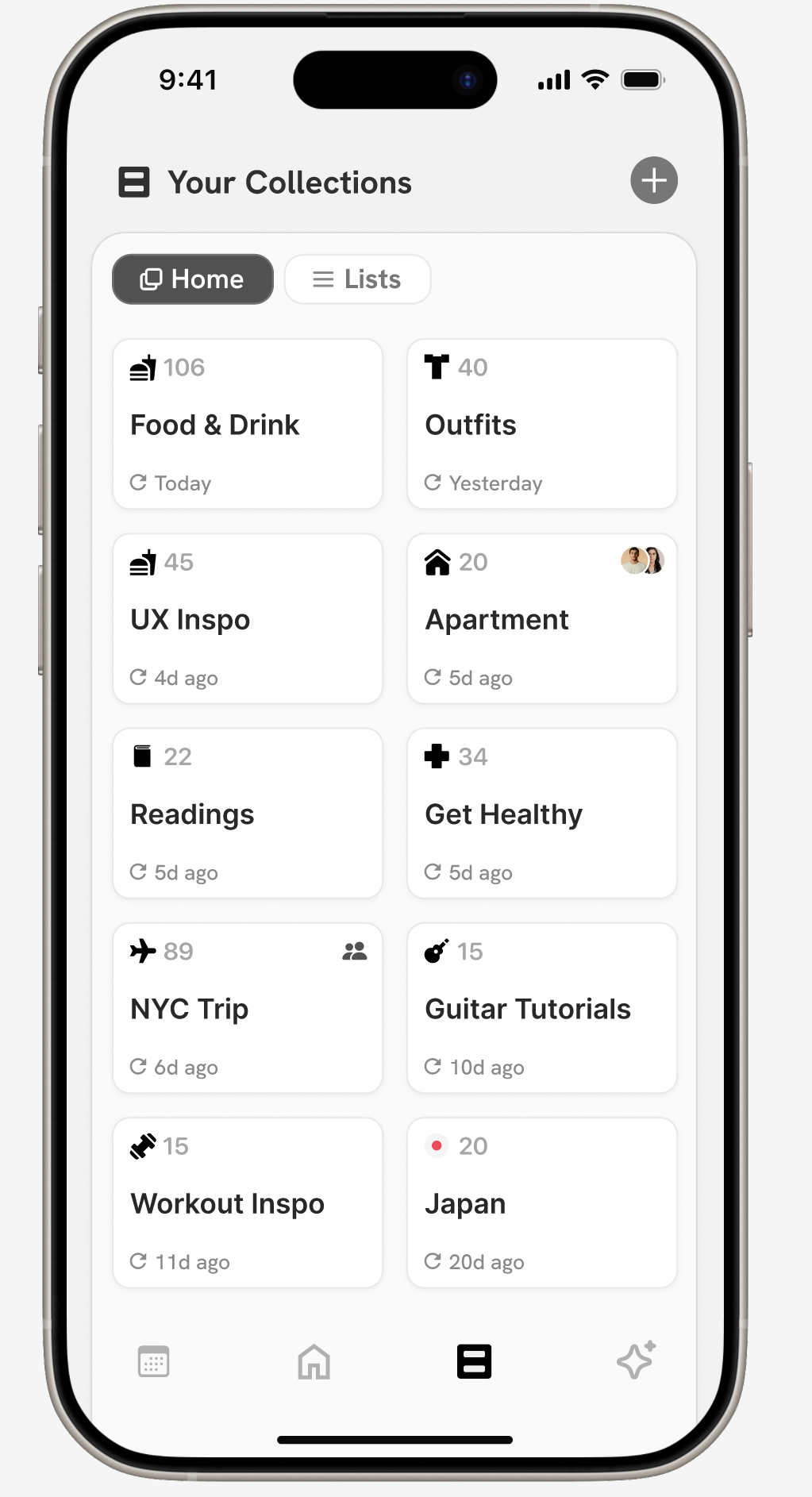
Task: Select the collections tab in bottom bar
Action: pyautogui.click(x=474, y=1362)
